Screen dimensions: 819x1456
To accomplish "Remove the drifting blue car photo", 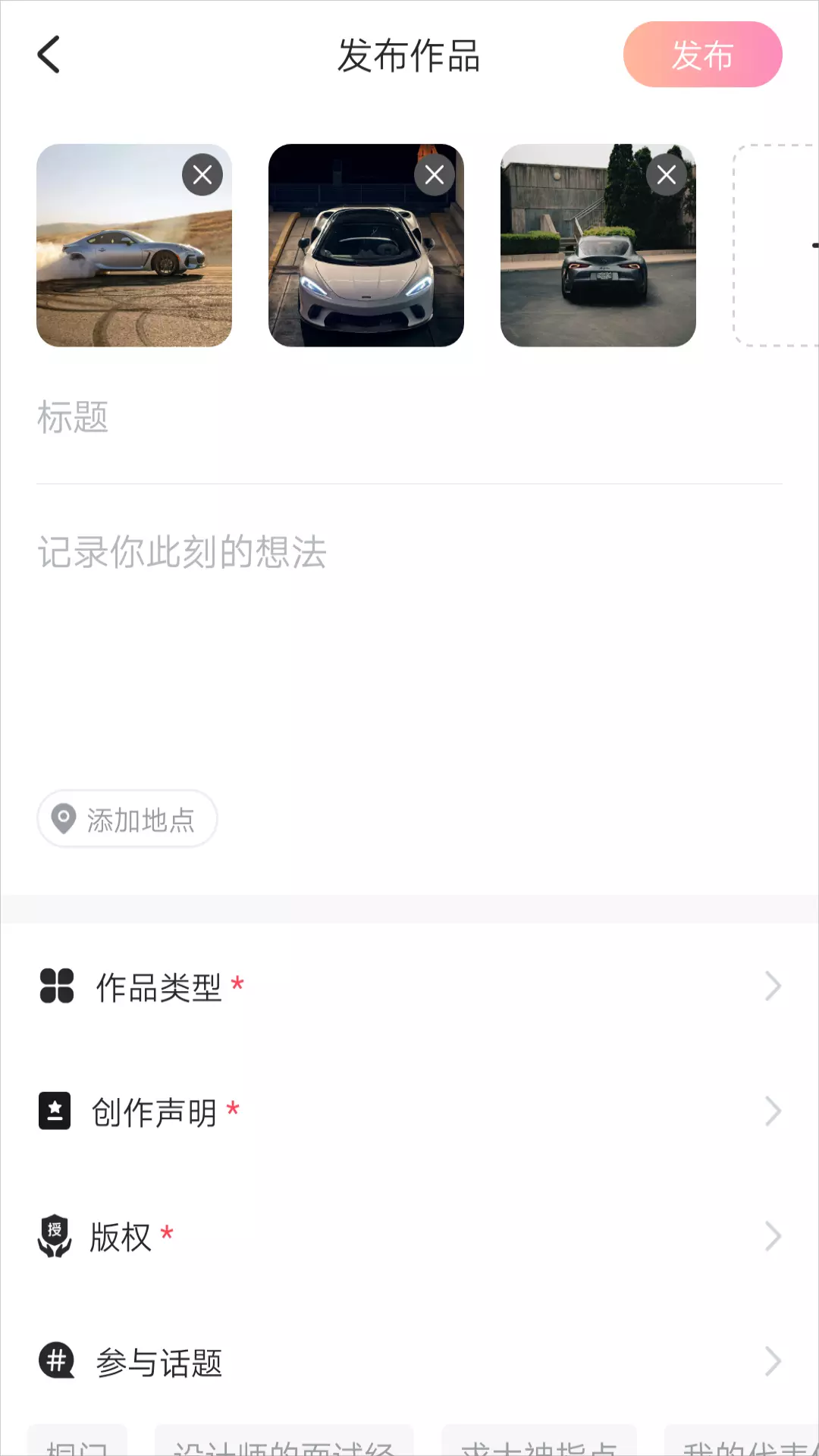I will (202, 175).
